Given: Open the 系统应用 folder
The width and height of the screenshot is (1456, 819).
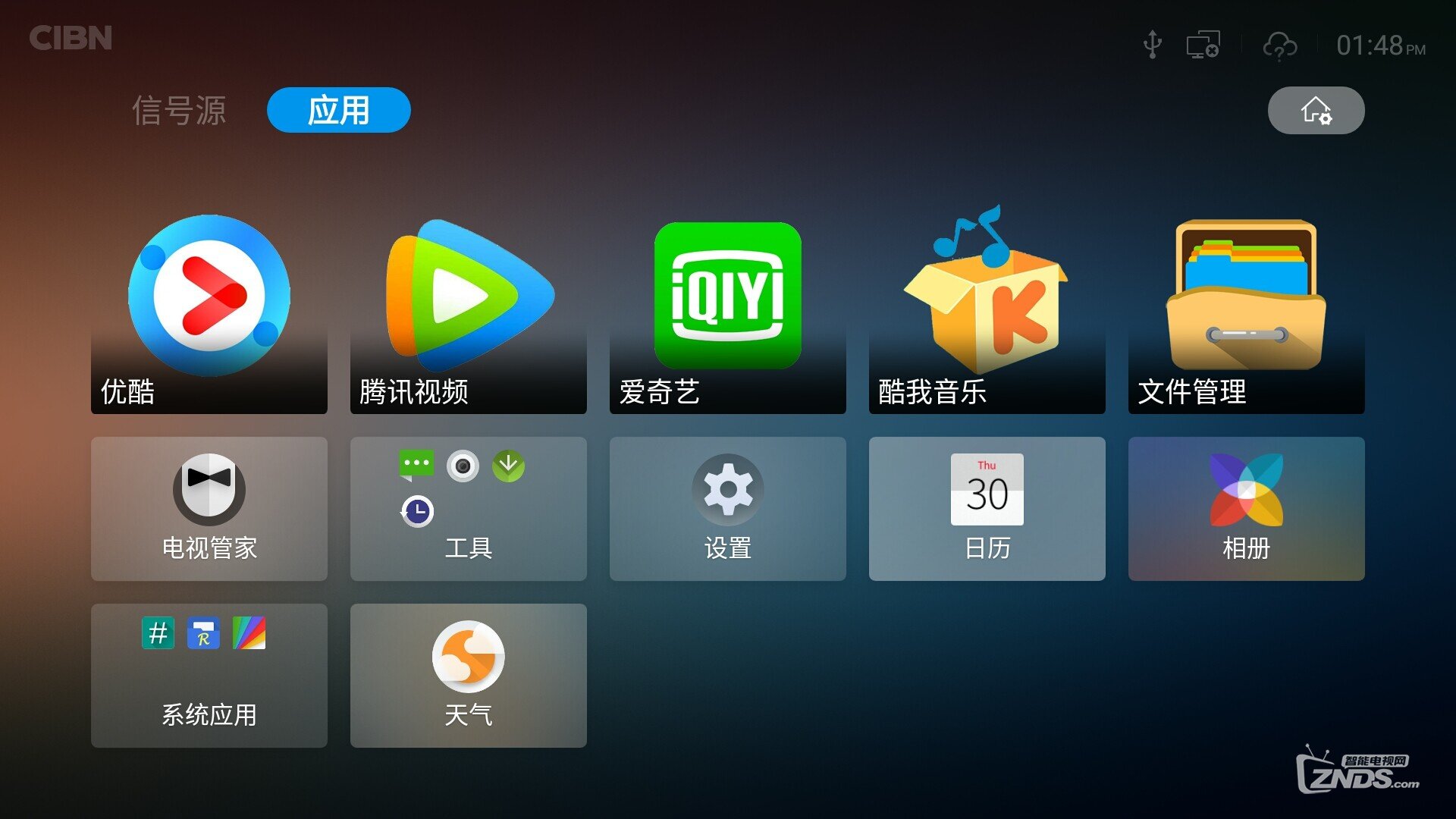Looking at the screenshot, I should [x=209, y=675].
